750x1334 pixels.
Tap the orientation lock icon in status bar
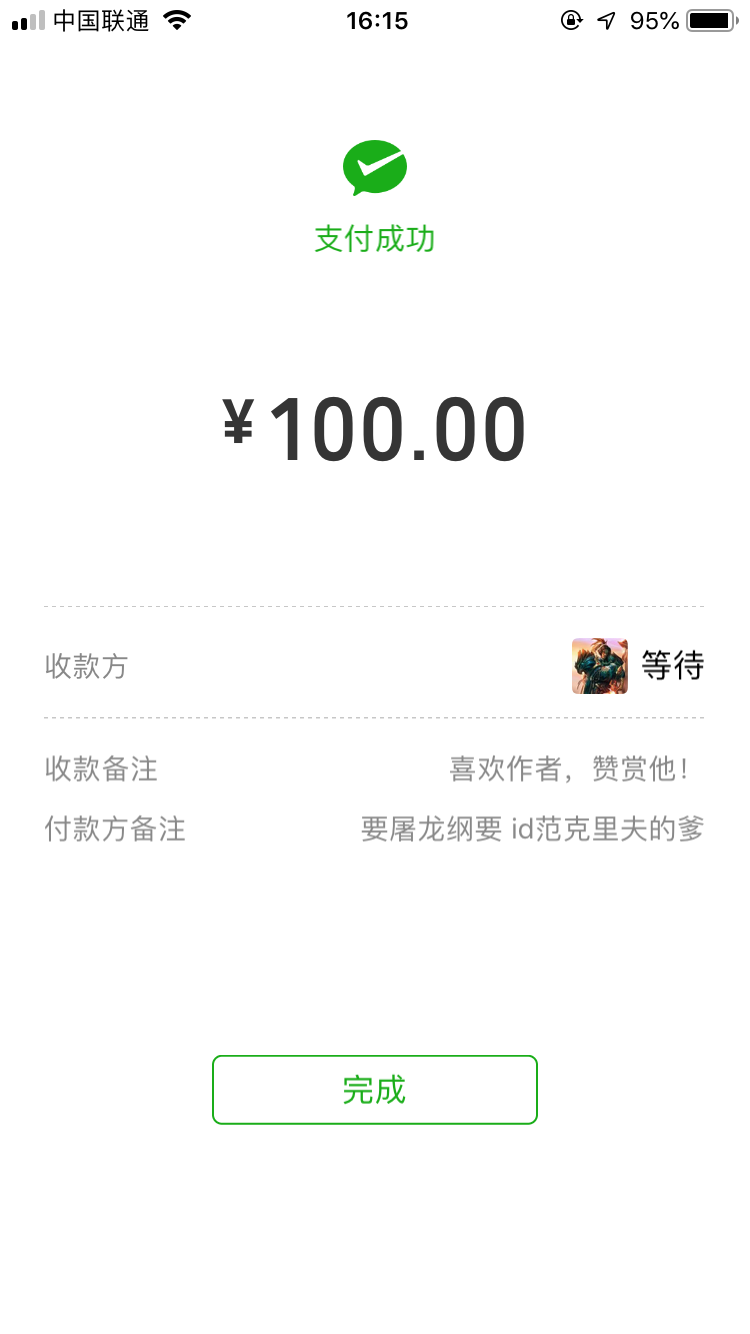570,20
